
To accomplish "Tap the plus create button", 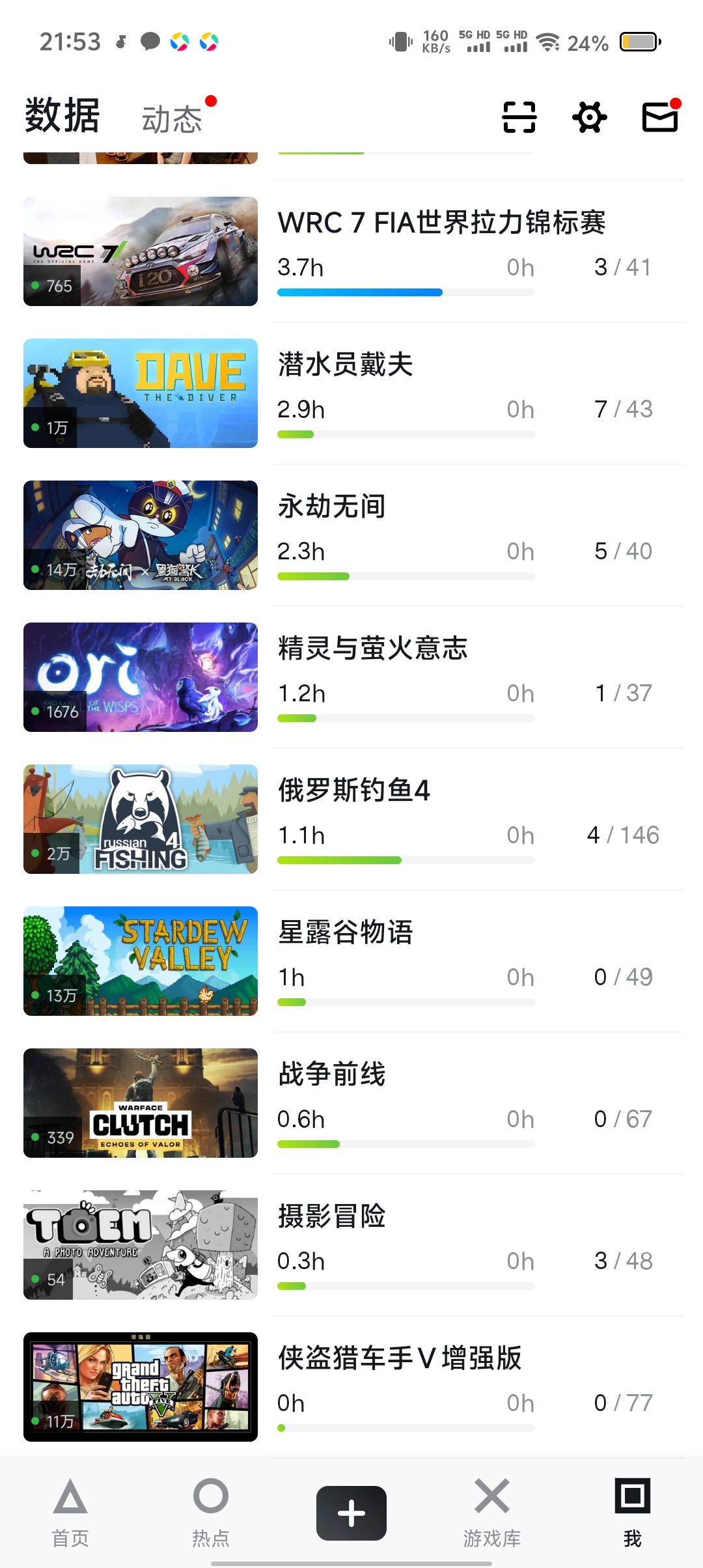I will tap(351, 1513).
